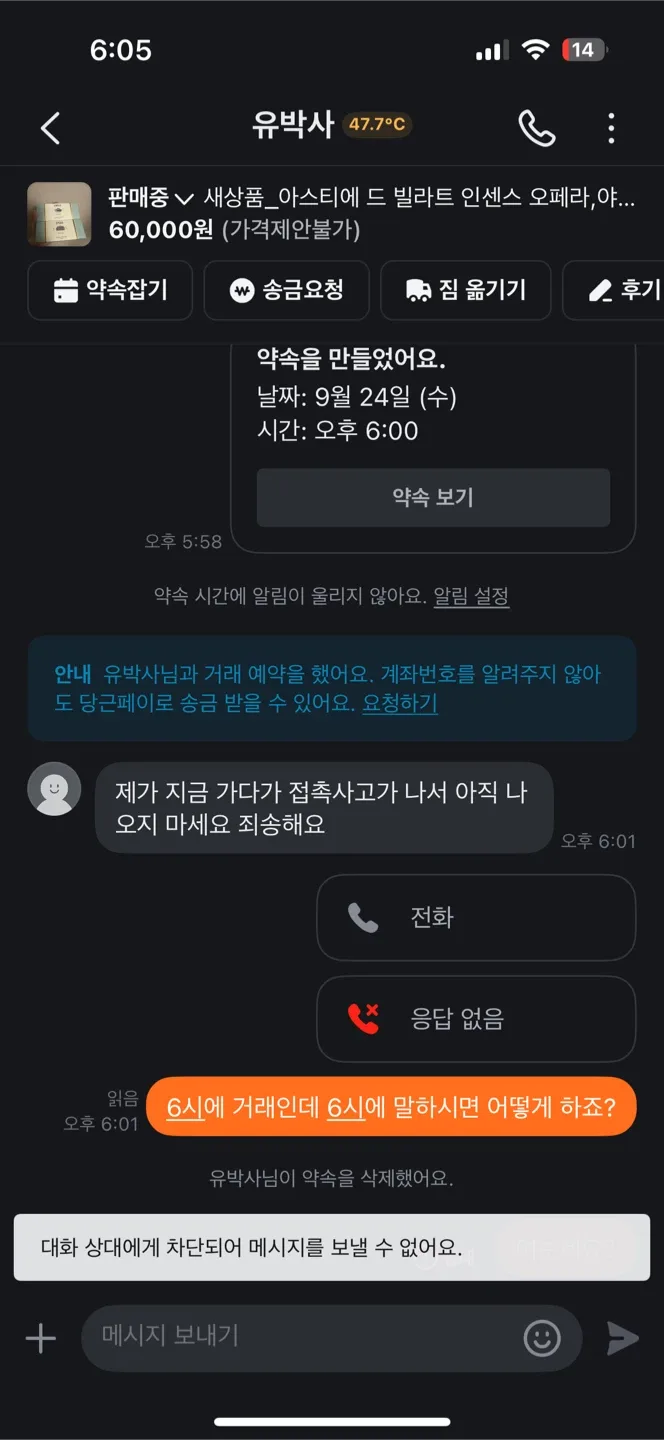
Task: Go back using the back arrow
Action: tap(50, 128)
